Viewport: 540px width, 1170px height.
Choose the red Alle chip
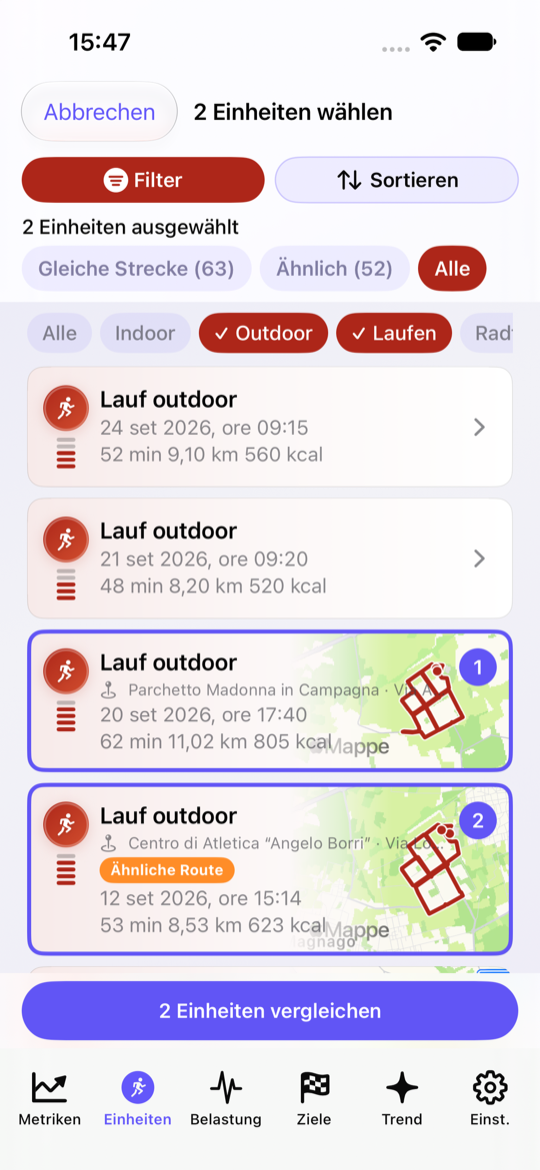pos(452,269)
